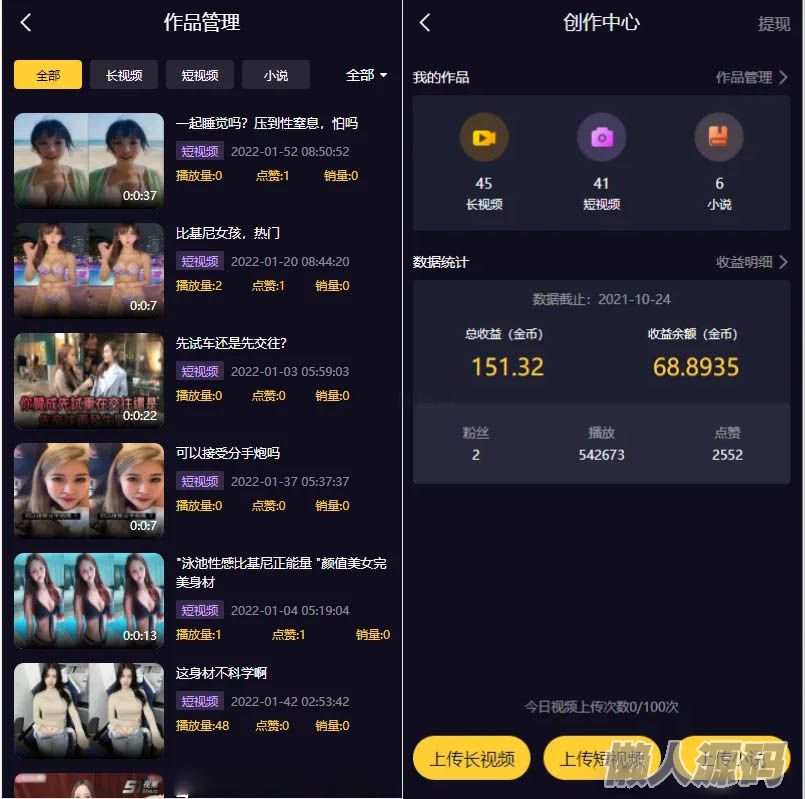The height and width of the screenshot is (799, 805).
Task: View the 收益明细 details
Action: 751,262
